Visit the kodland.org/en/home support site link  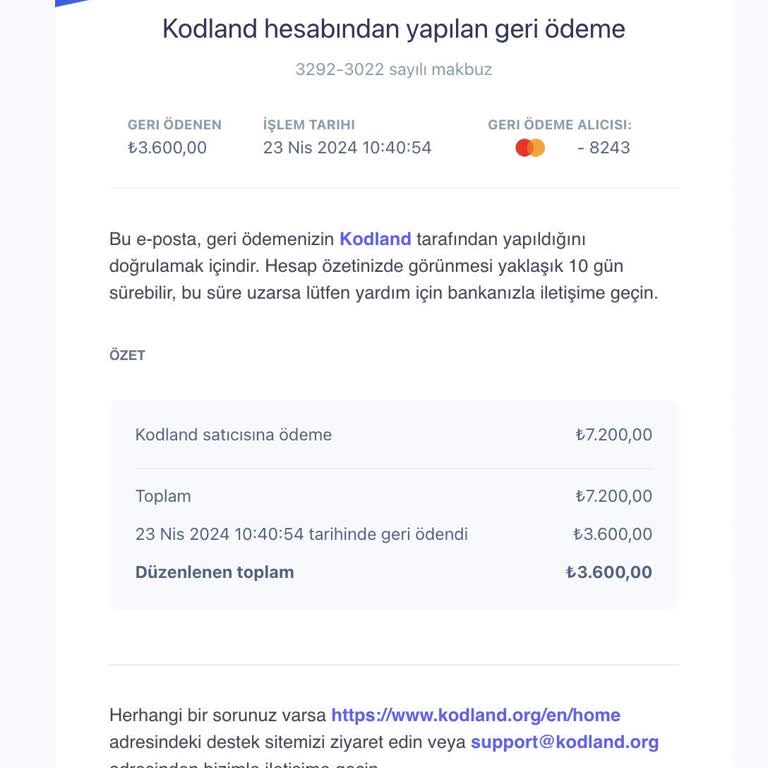[475, 715]
